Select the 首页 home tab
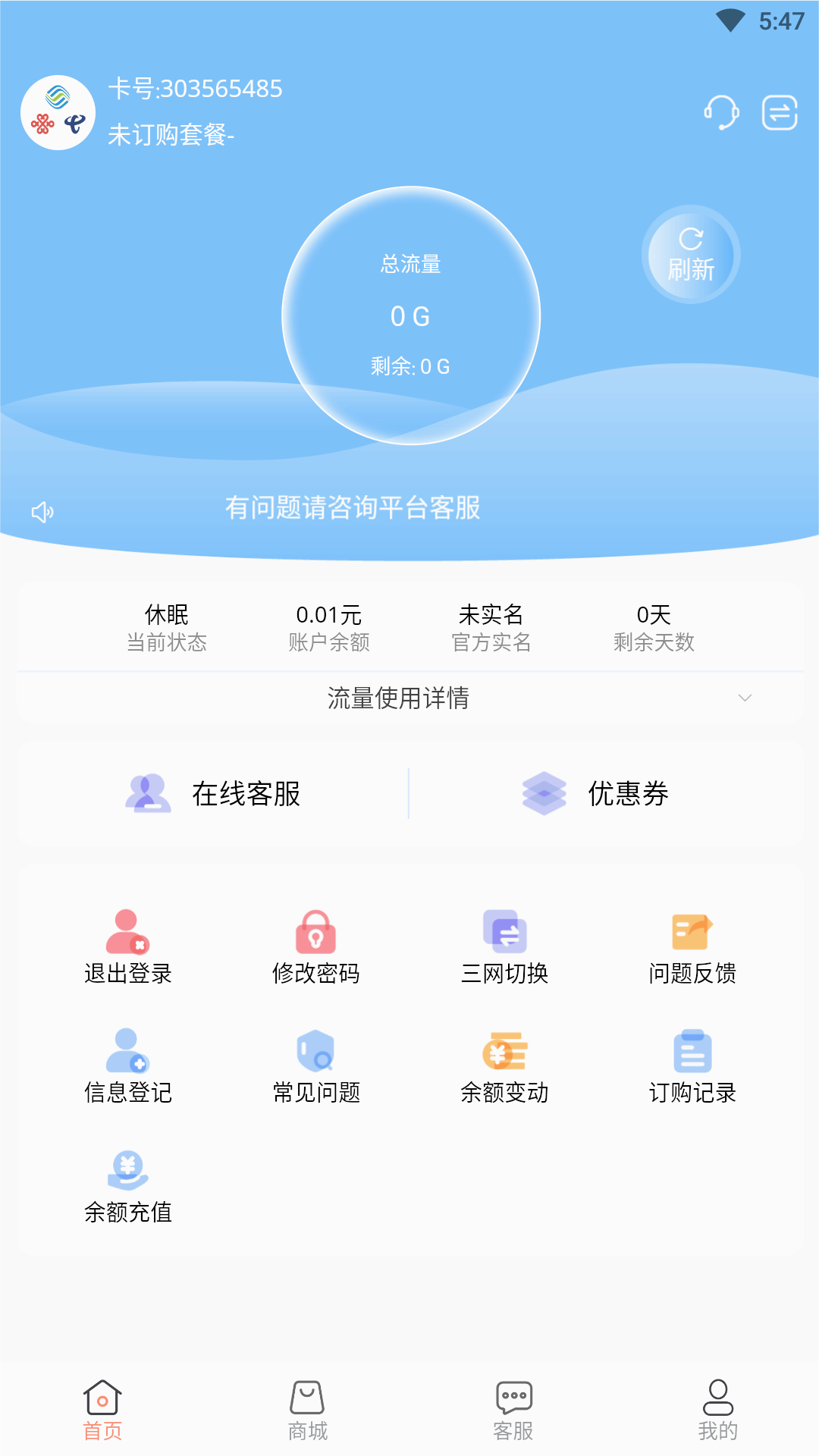 point(102,1410)
